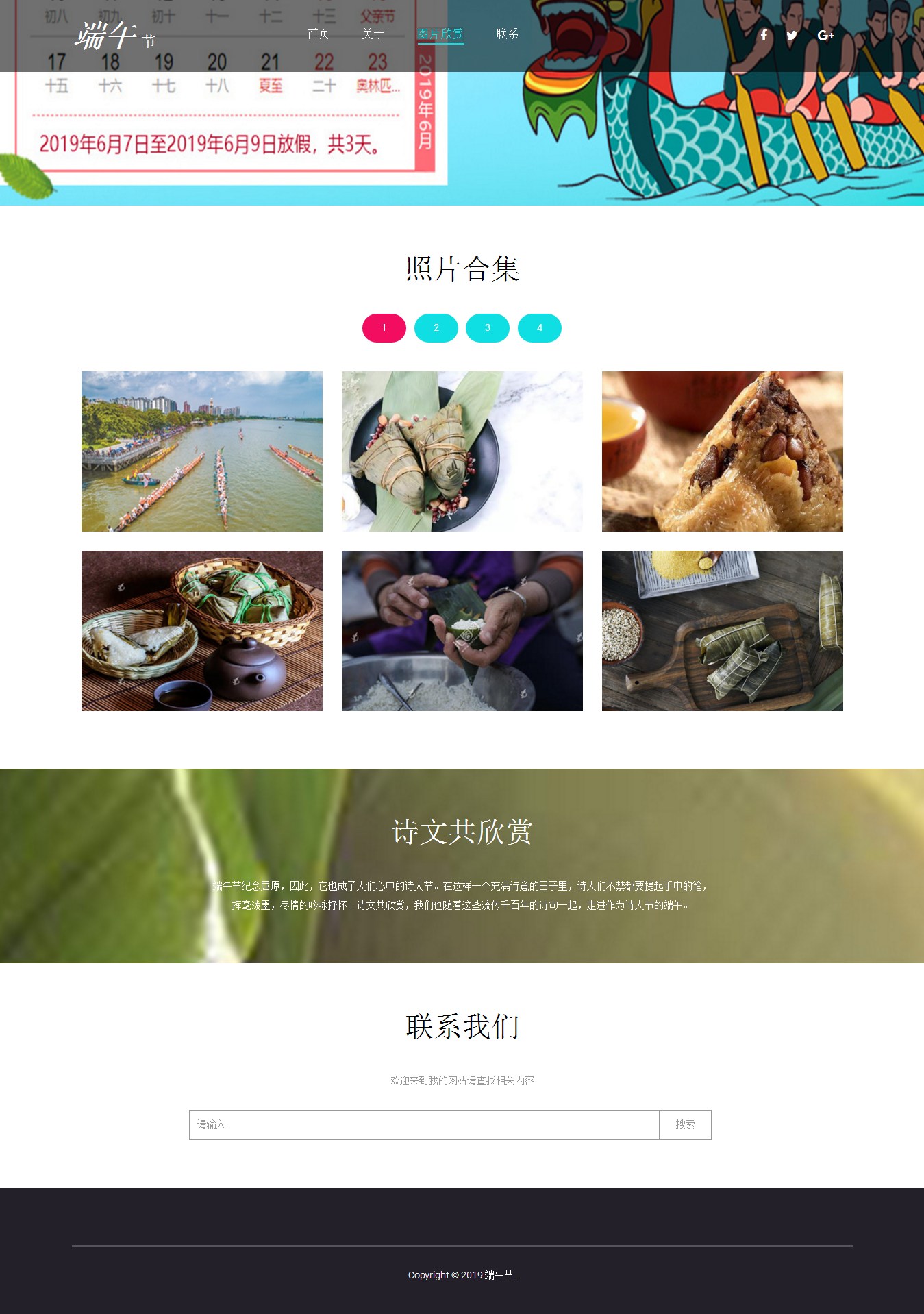Screen dimensions: 924x1314
Task: View the unwrapped zongzi with beans photo
Action: (722, 451)
